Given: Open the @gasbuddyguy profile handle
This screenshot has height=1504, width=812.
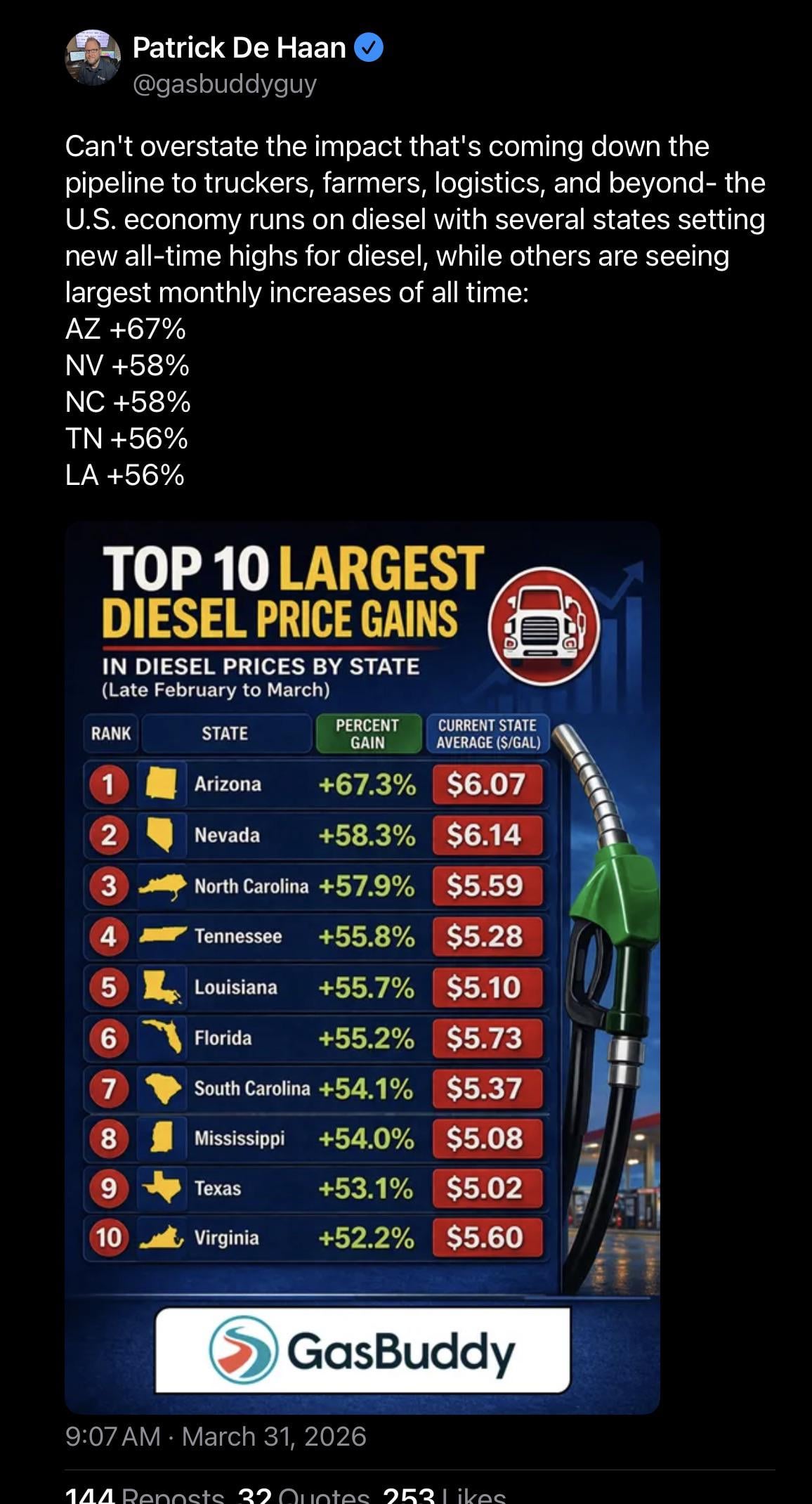Looking at the screenshot, I should (225, 84).
